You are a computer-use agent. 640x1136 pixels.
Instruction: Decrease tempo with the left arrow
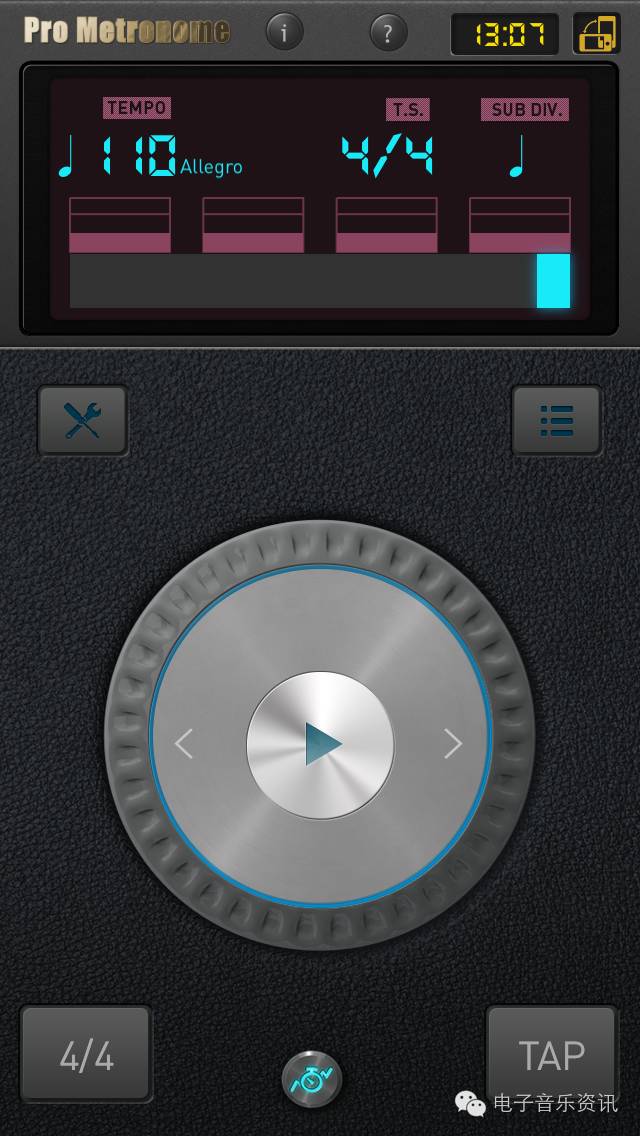184,744
